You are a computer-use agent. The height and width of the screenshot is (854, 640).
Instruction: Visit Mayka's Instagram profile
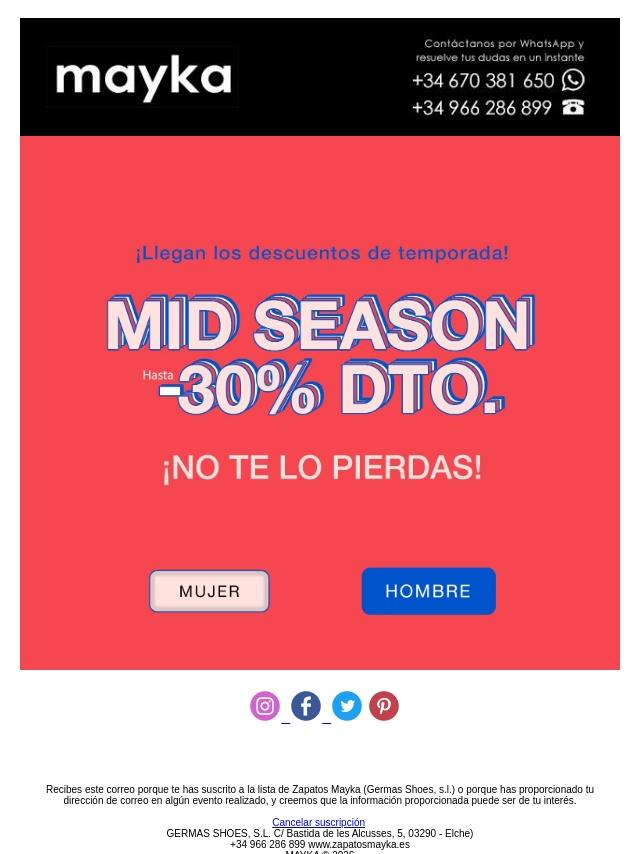pyautogui.click(x=265, y=706)
